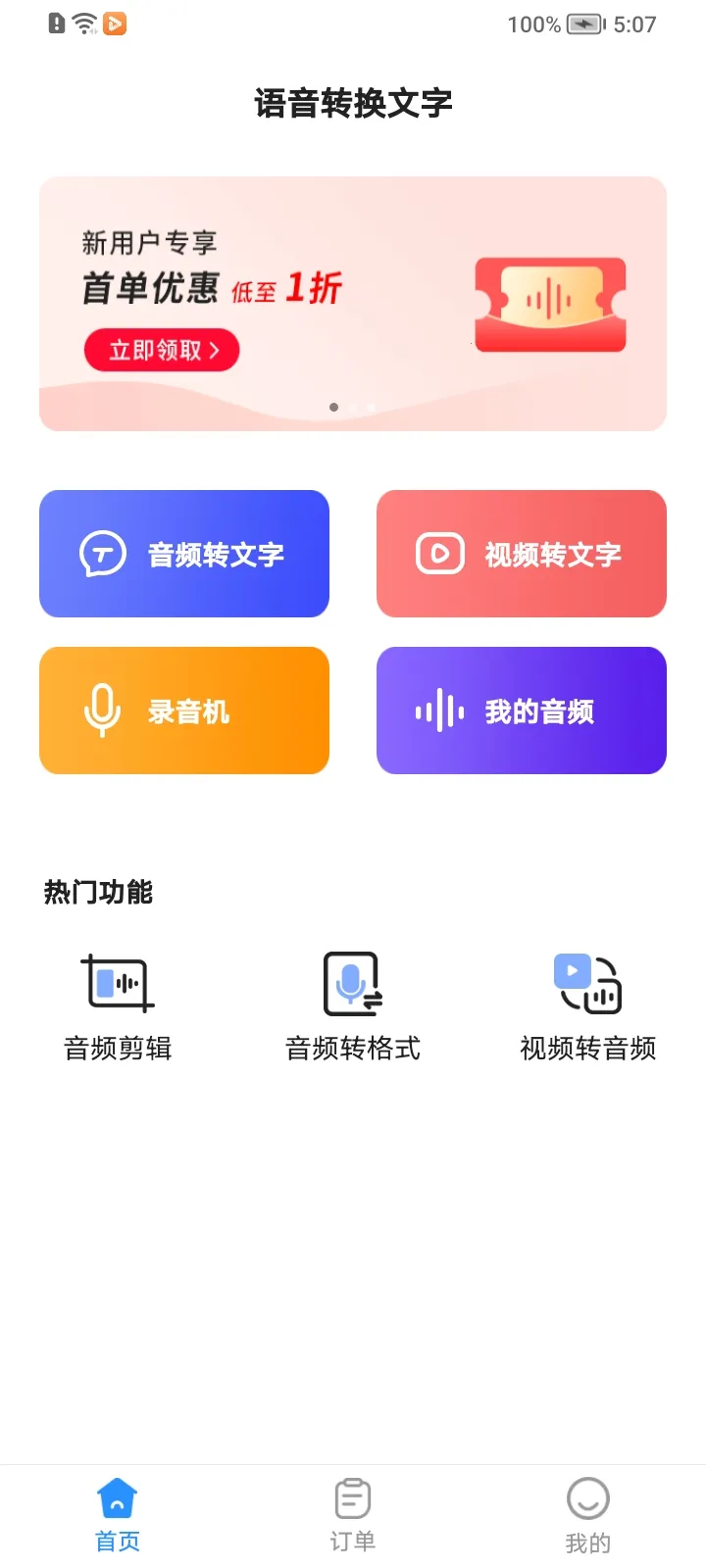Tap the 视频转文字 function card
The width and height of the screenshot is (706, 1568).
(521, 554)
